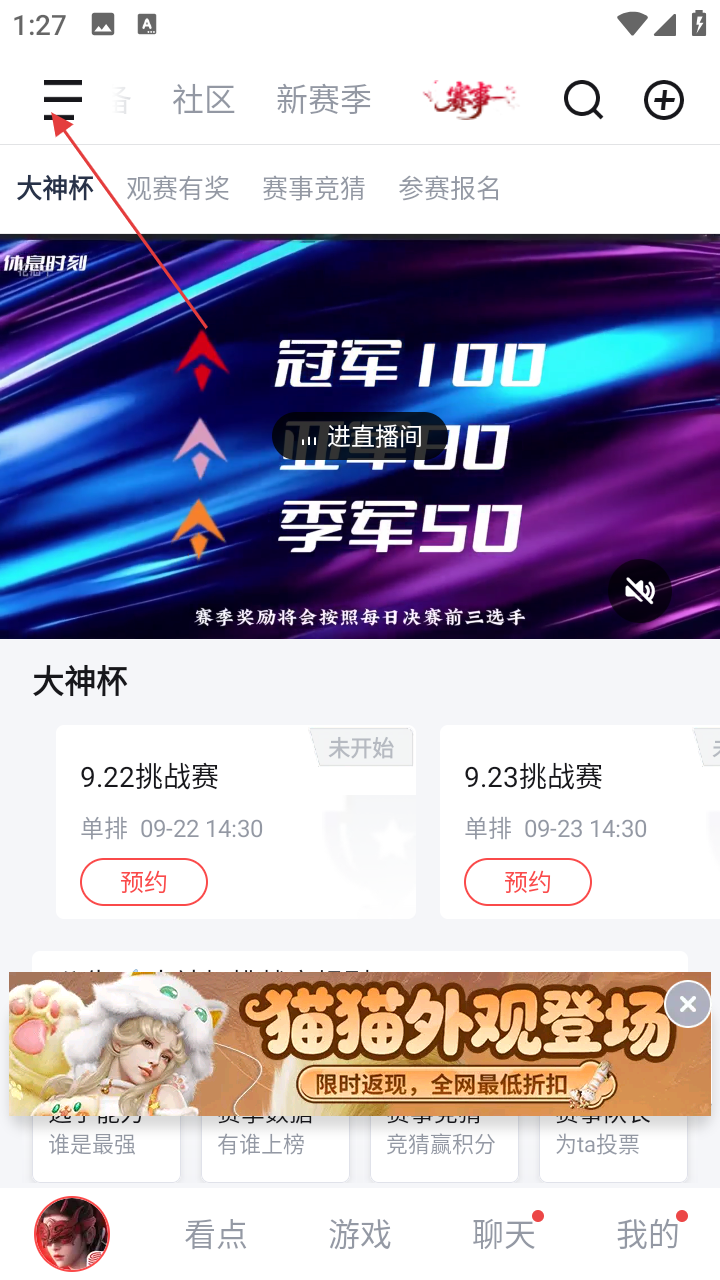Enter the live room via 进直播间
The image size is (720, 1280).
point(361,437)
